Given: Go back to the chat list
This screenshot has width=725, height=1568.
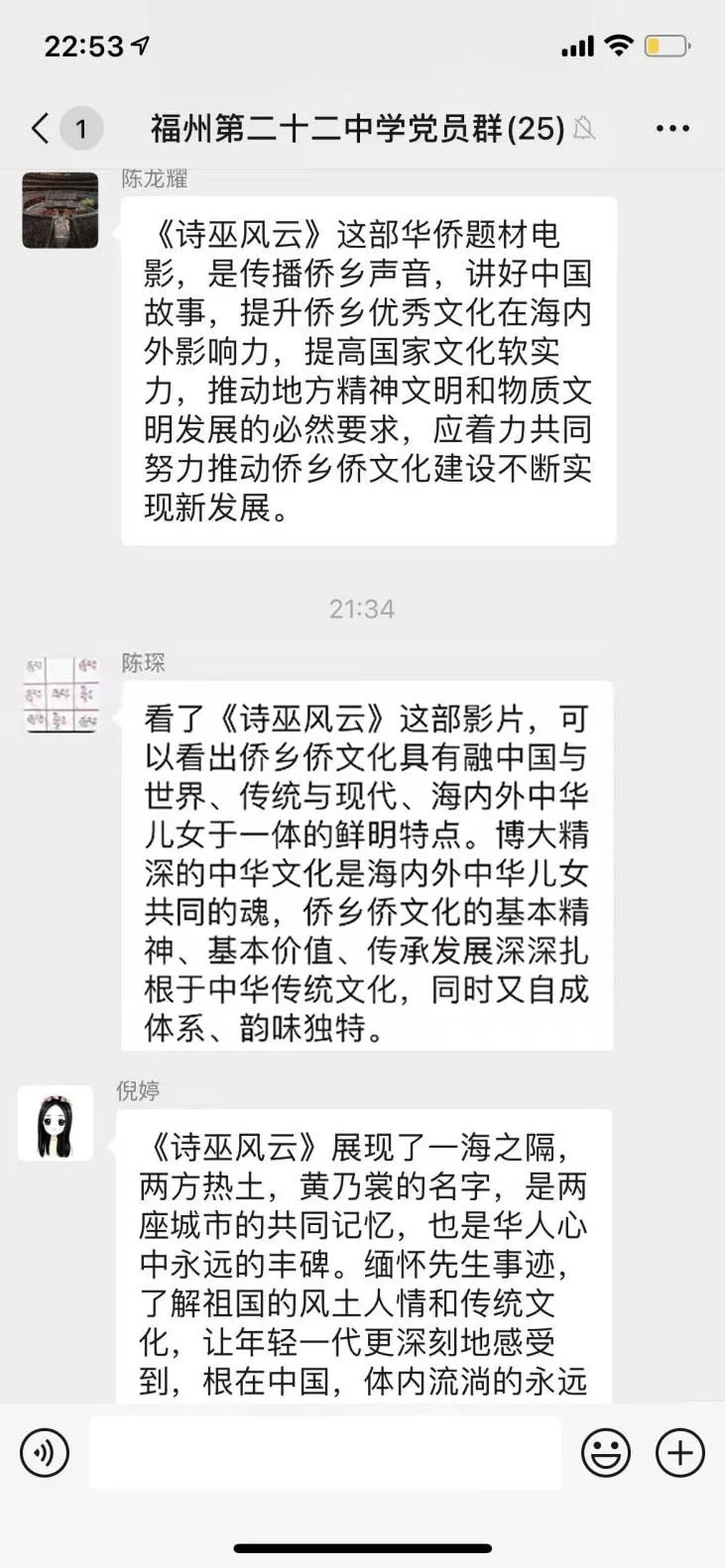Looking at the screenshot, I should click(42, 129).
